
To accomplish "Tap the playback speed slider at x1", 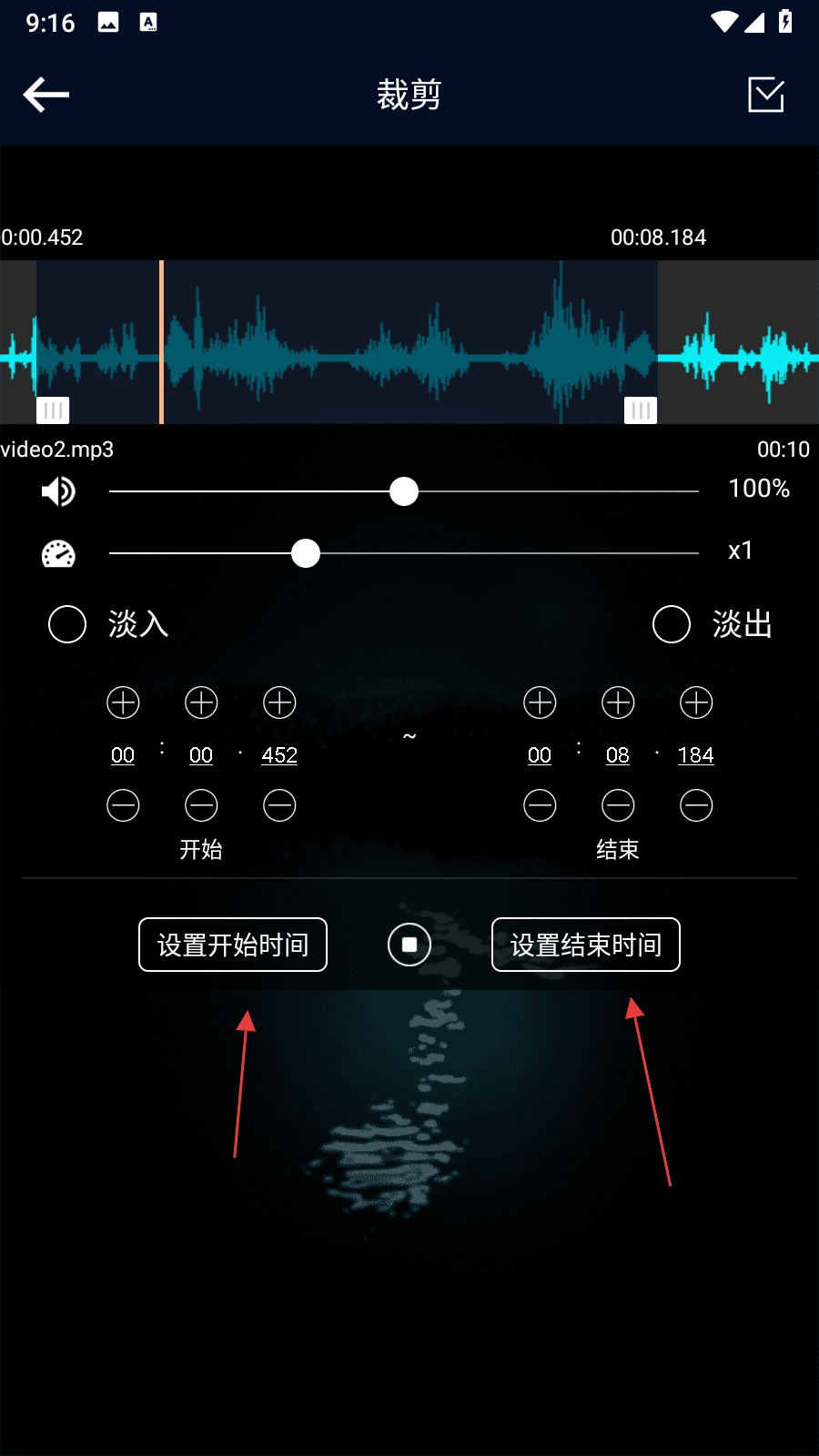I will click(x=306, y=553).
